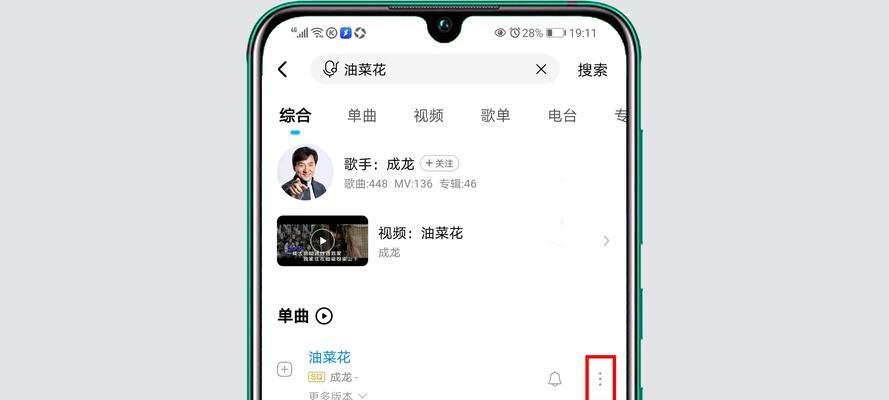889x400 pixels.
Task: Set ringtone via bell icon on 油菜花
Action: coord(554,379)
